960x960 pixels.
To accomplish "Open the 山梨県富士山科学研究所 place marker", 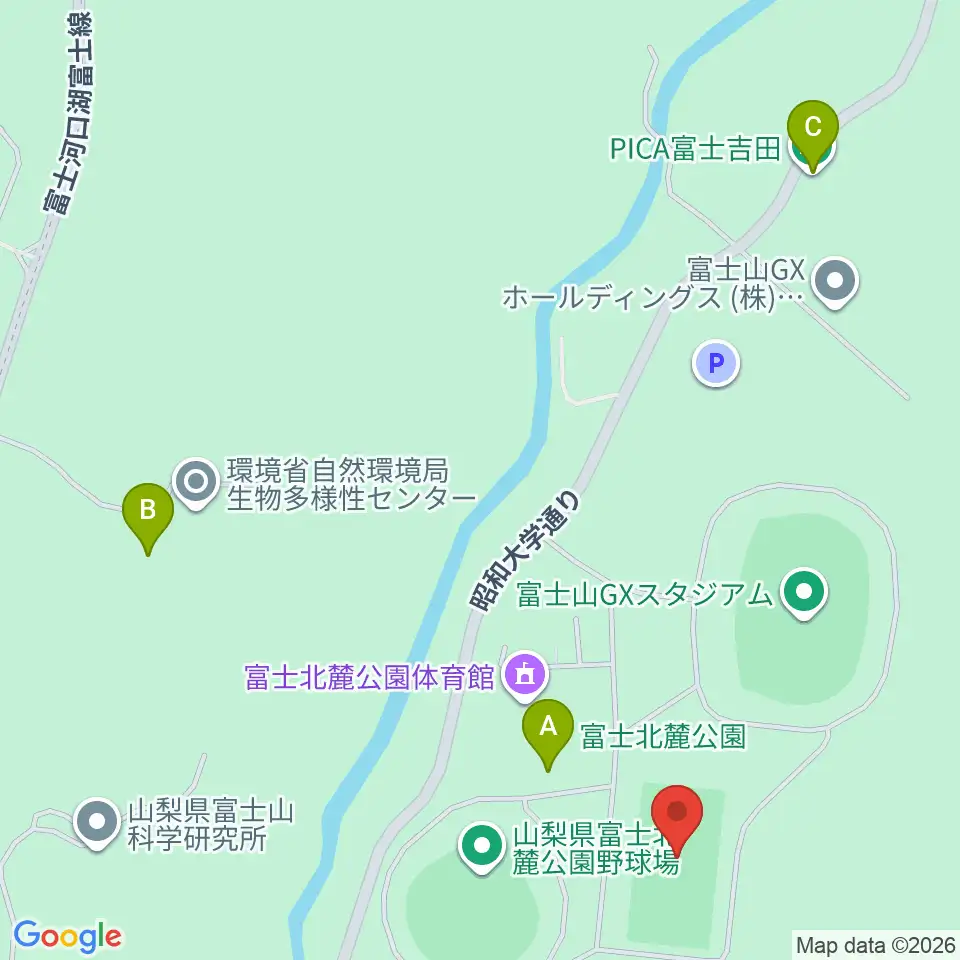I will click(97, 824).
